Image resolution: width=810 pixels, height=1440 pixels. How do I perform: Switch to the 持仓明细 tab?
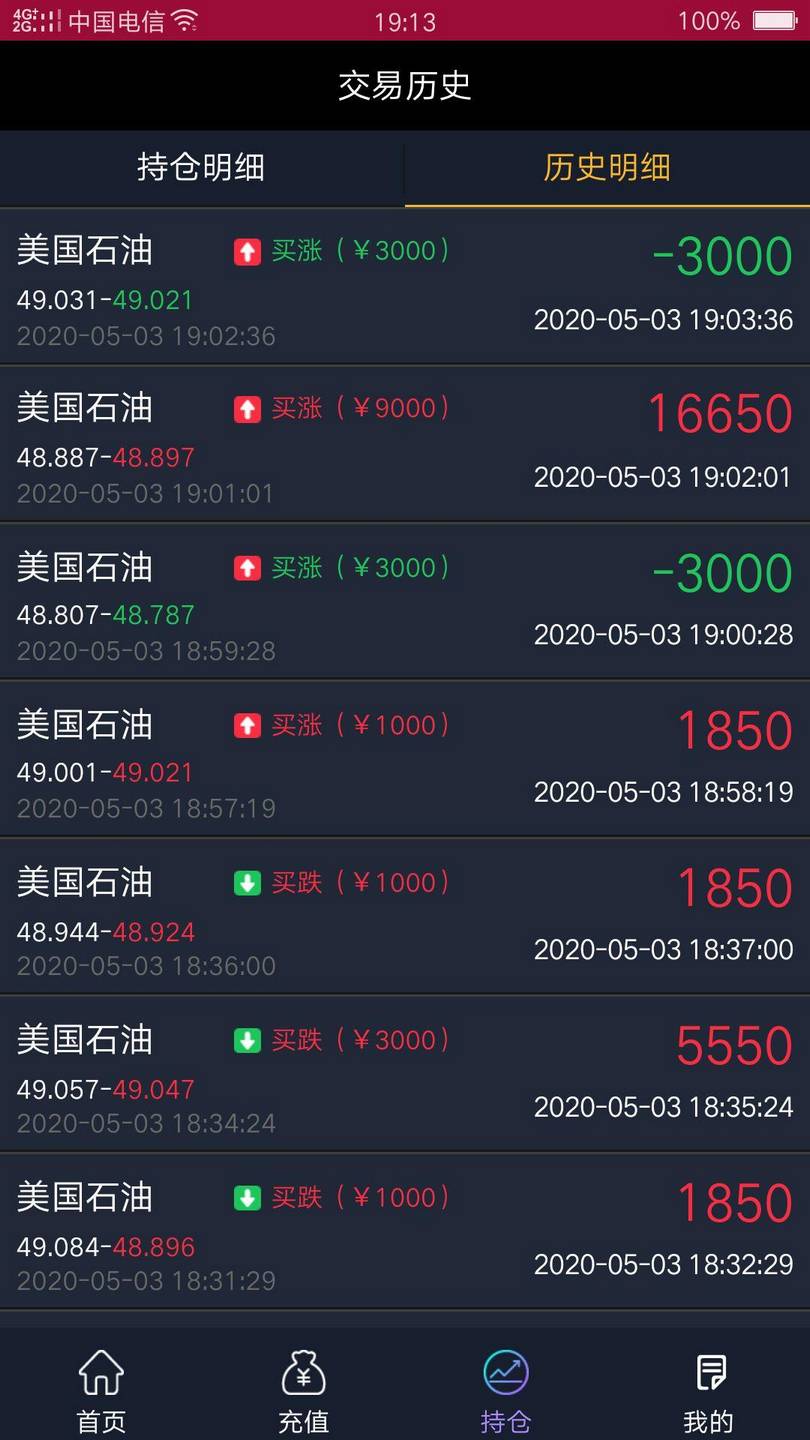click(201, 167)
